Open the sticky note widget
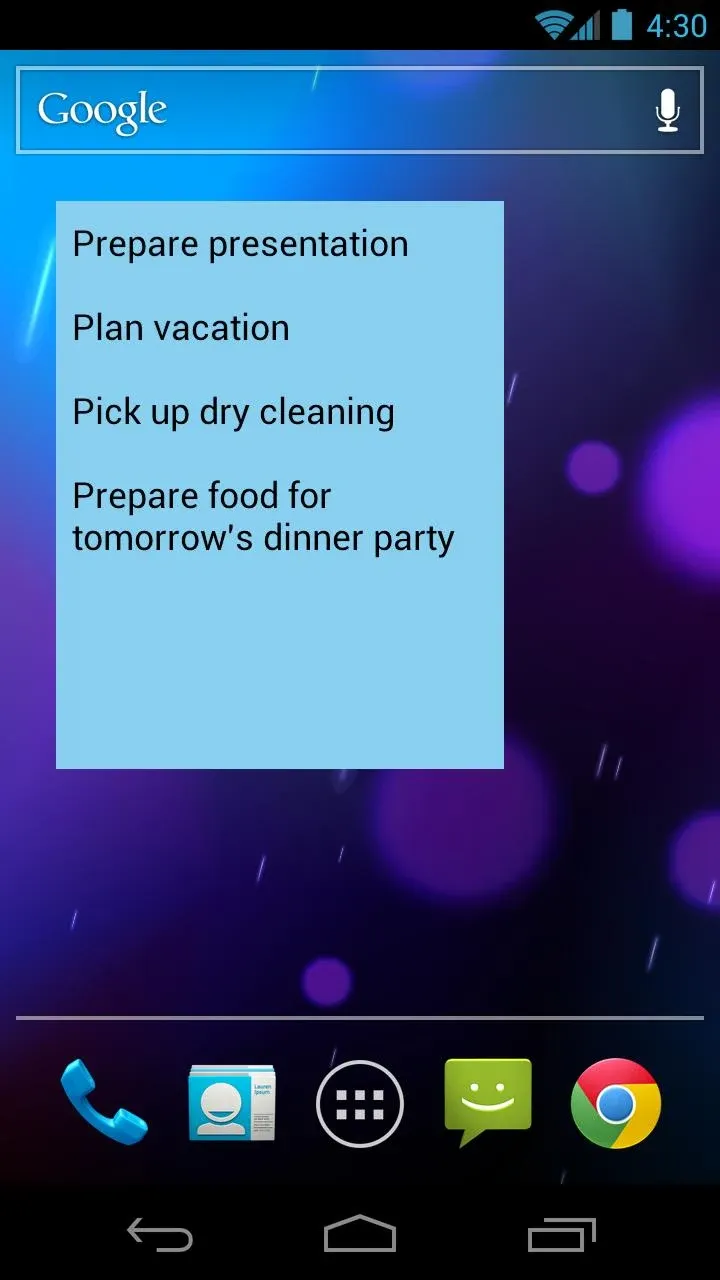The image size is (720, 1280). (280, 485)
